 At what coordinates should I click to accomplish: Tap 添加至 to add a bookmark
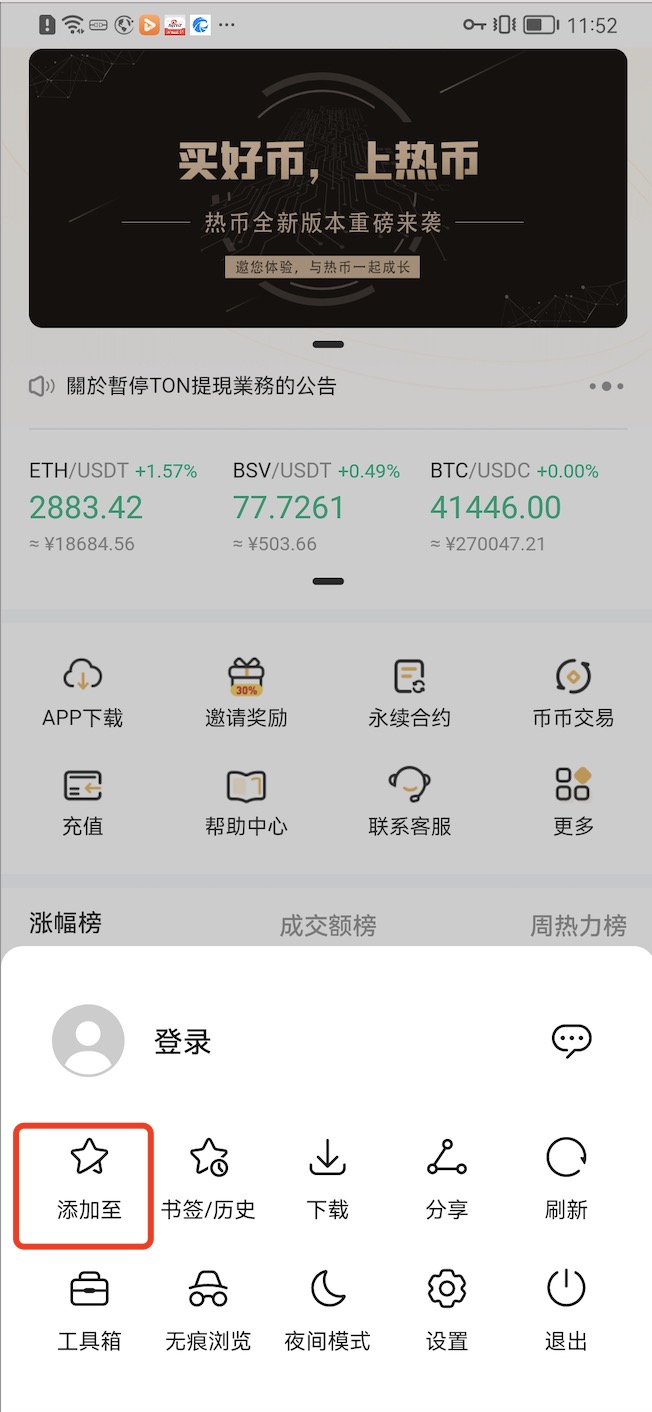click(x=88, y=1182)
